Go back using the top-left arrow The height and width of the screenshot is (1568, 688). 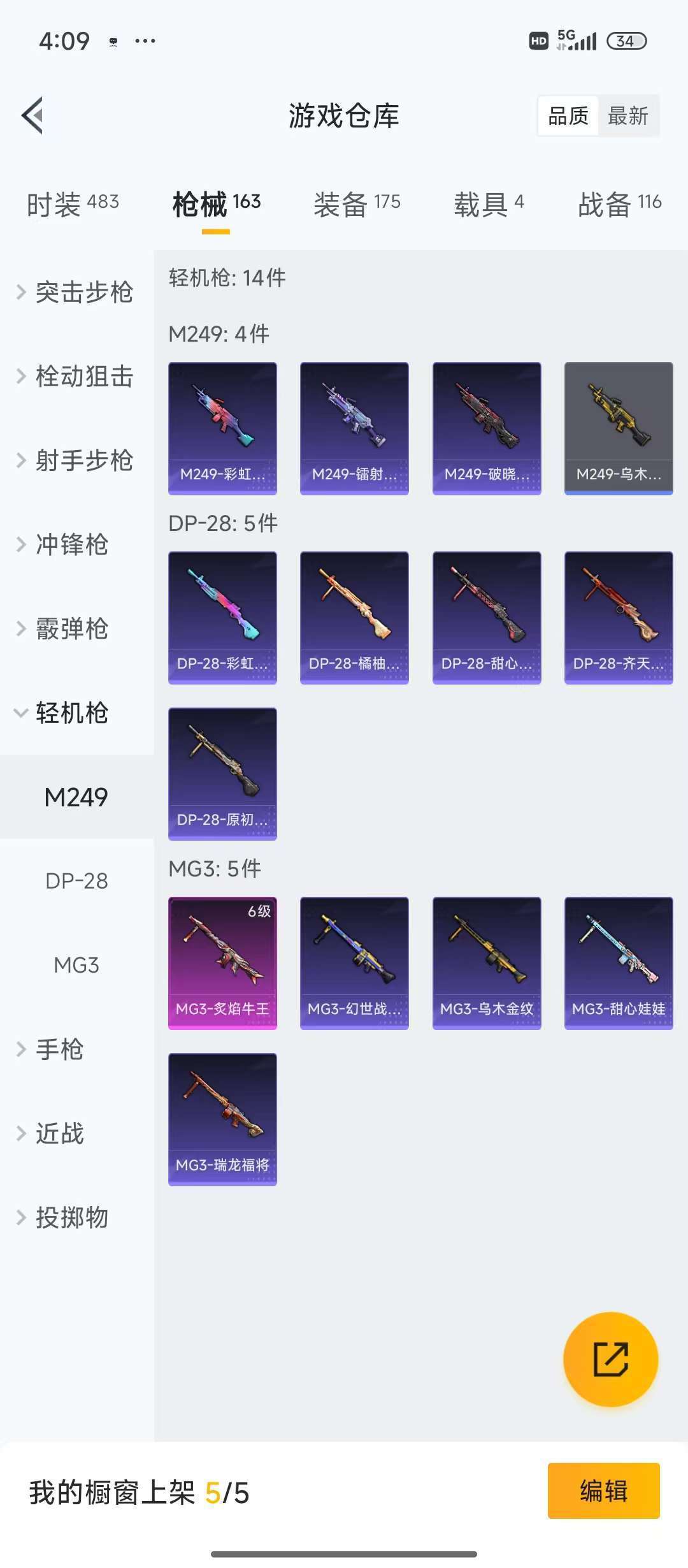coord(32,116)
